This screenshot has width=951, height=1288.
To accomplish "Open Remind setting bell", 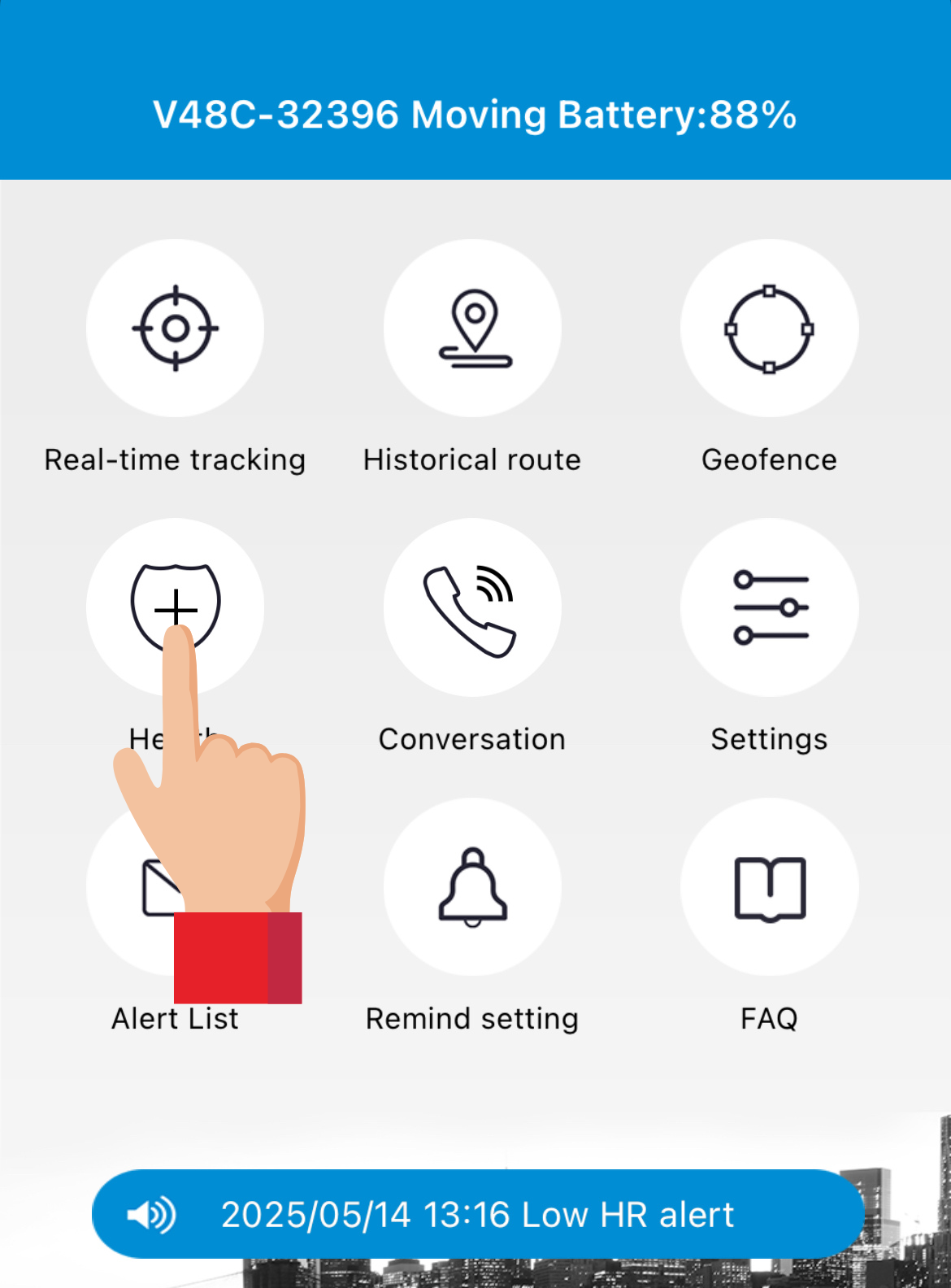I will (x=472, y=887).
